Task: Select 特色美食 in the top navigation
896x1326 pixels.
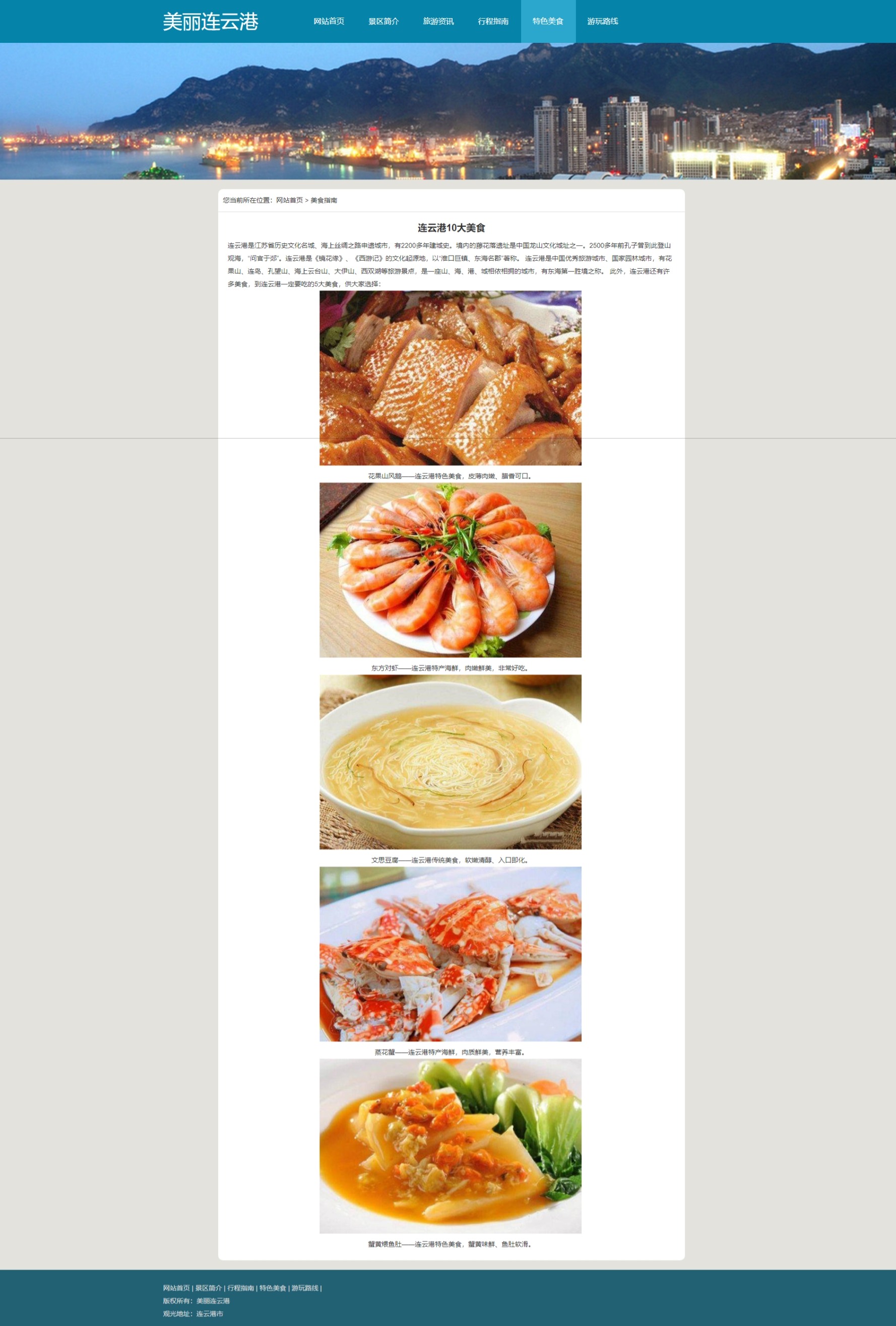Action: (547, 21)
